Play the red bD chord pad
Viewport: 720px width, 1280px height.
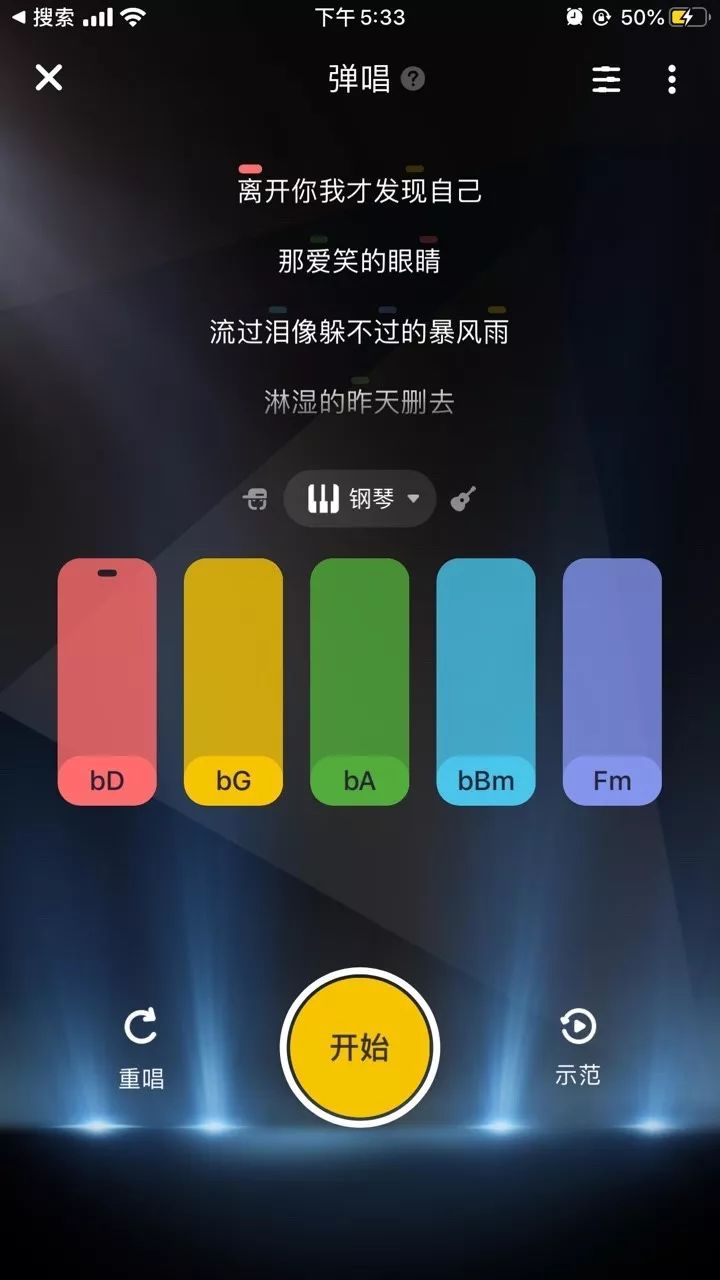(x=107, y=681)
